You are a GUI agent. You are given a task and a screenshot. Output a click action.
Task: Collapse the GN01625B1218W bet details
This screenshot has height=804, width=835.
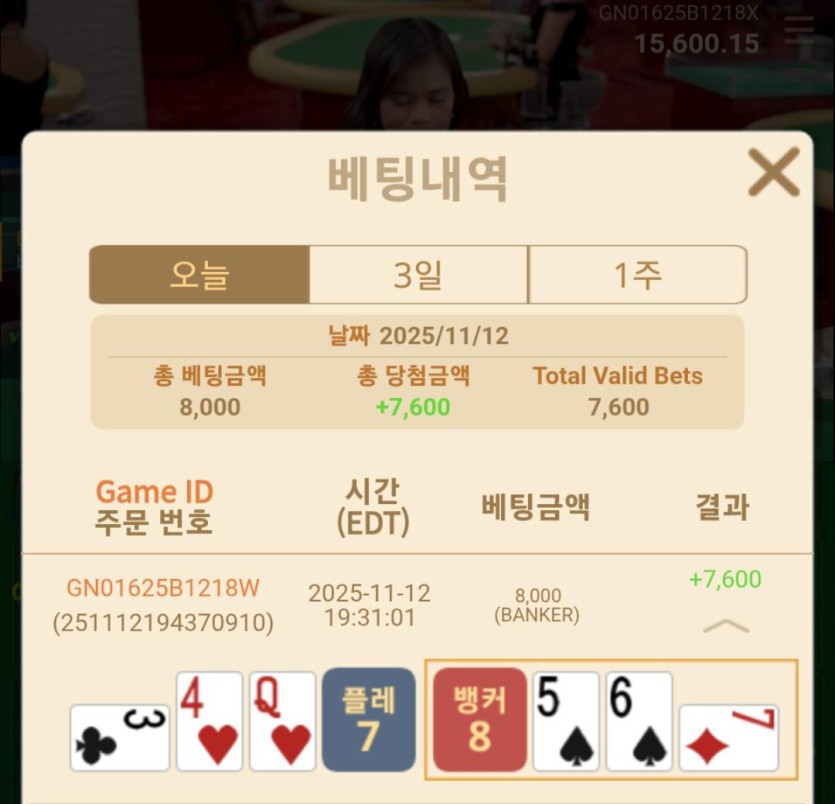click(x=726, y=626)
